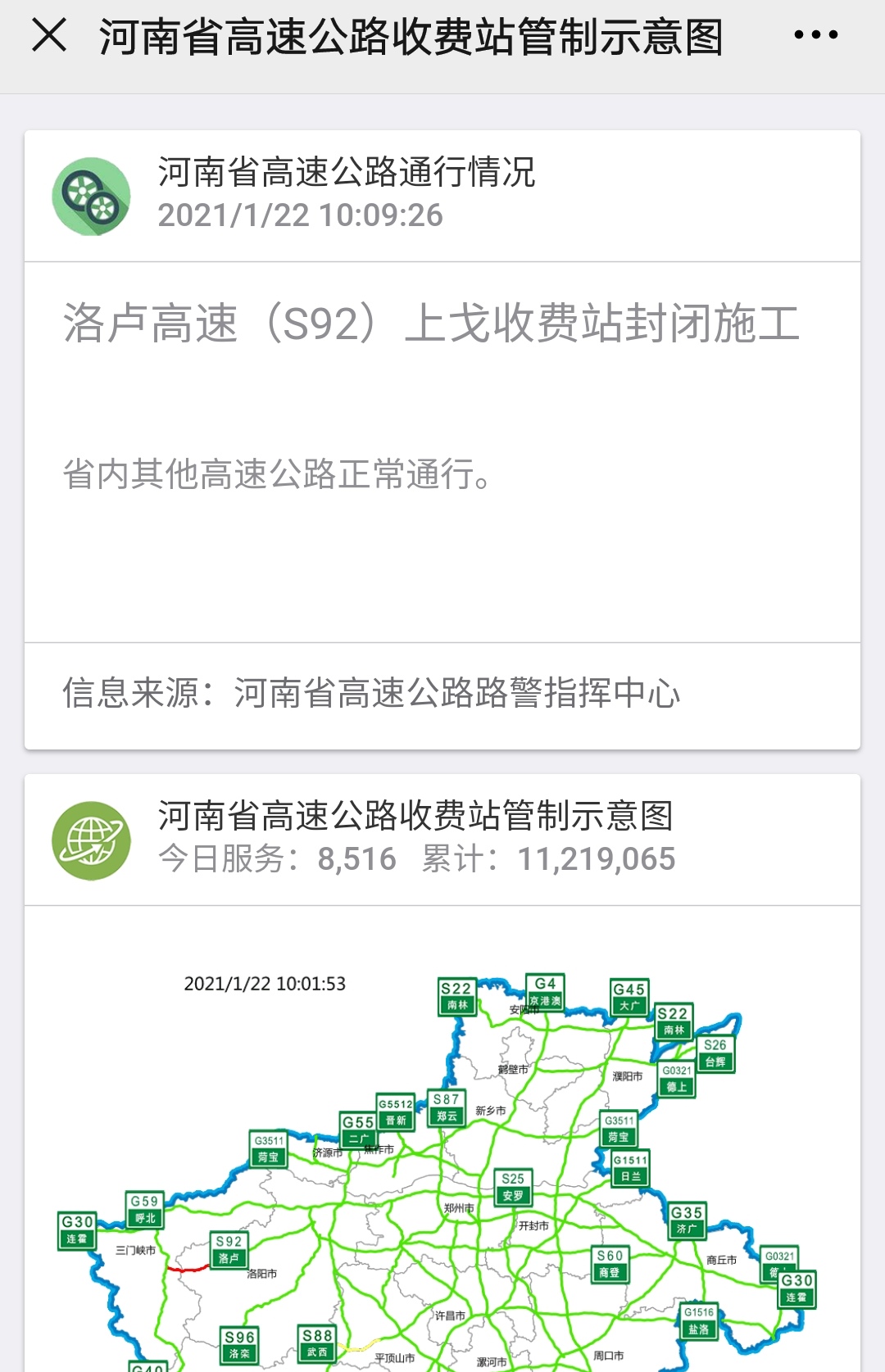885x1372 pixels.
Task: Open the three-dot options menu
Action: [815, 34]
